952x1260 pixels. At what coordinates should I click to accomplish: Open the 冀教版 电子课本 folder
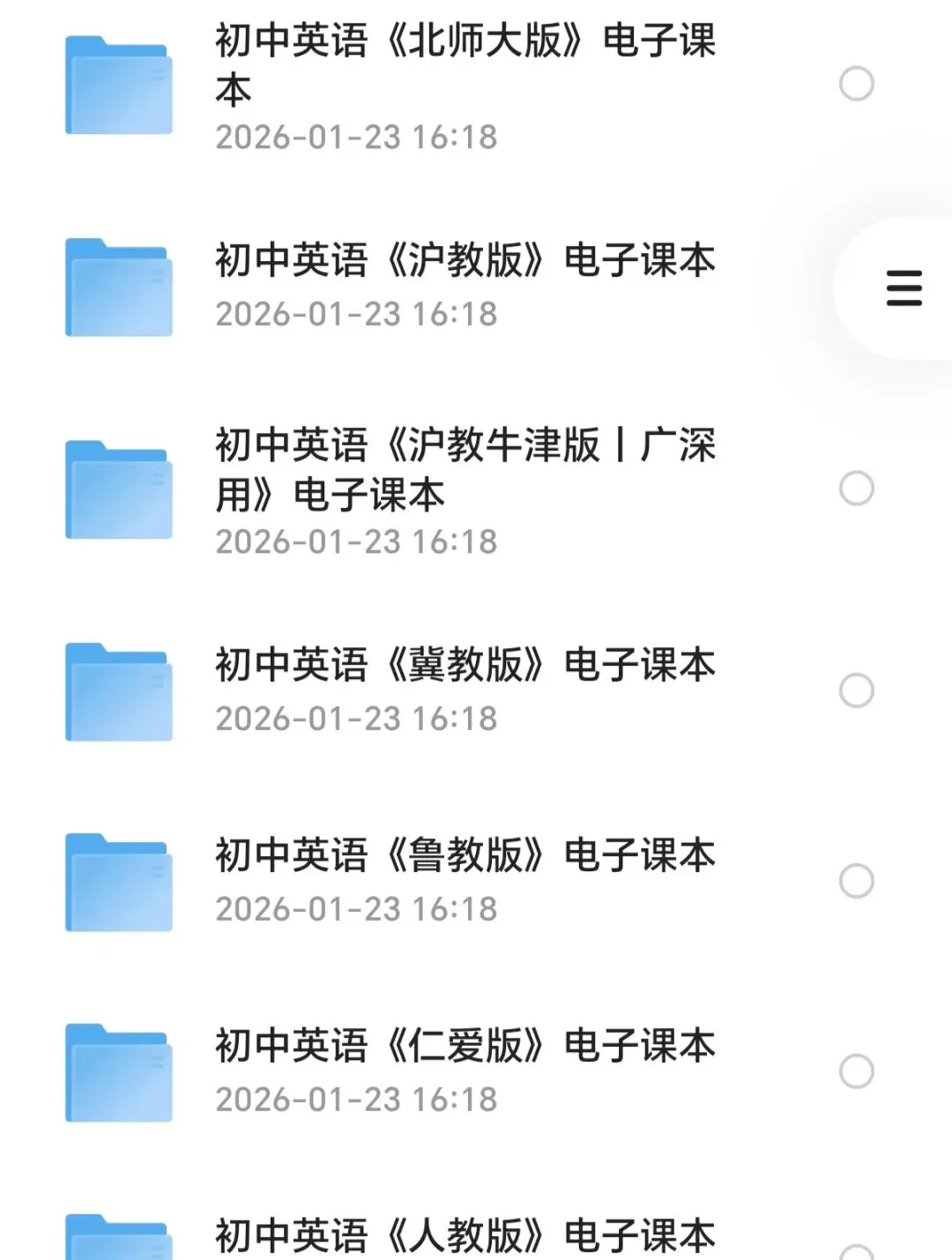(x=465, y=666)
